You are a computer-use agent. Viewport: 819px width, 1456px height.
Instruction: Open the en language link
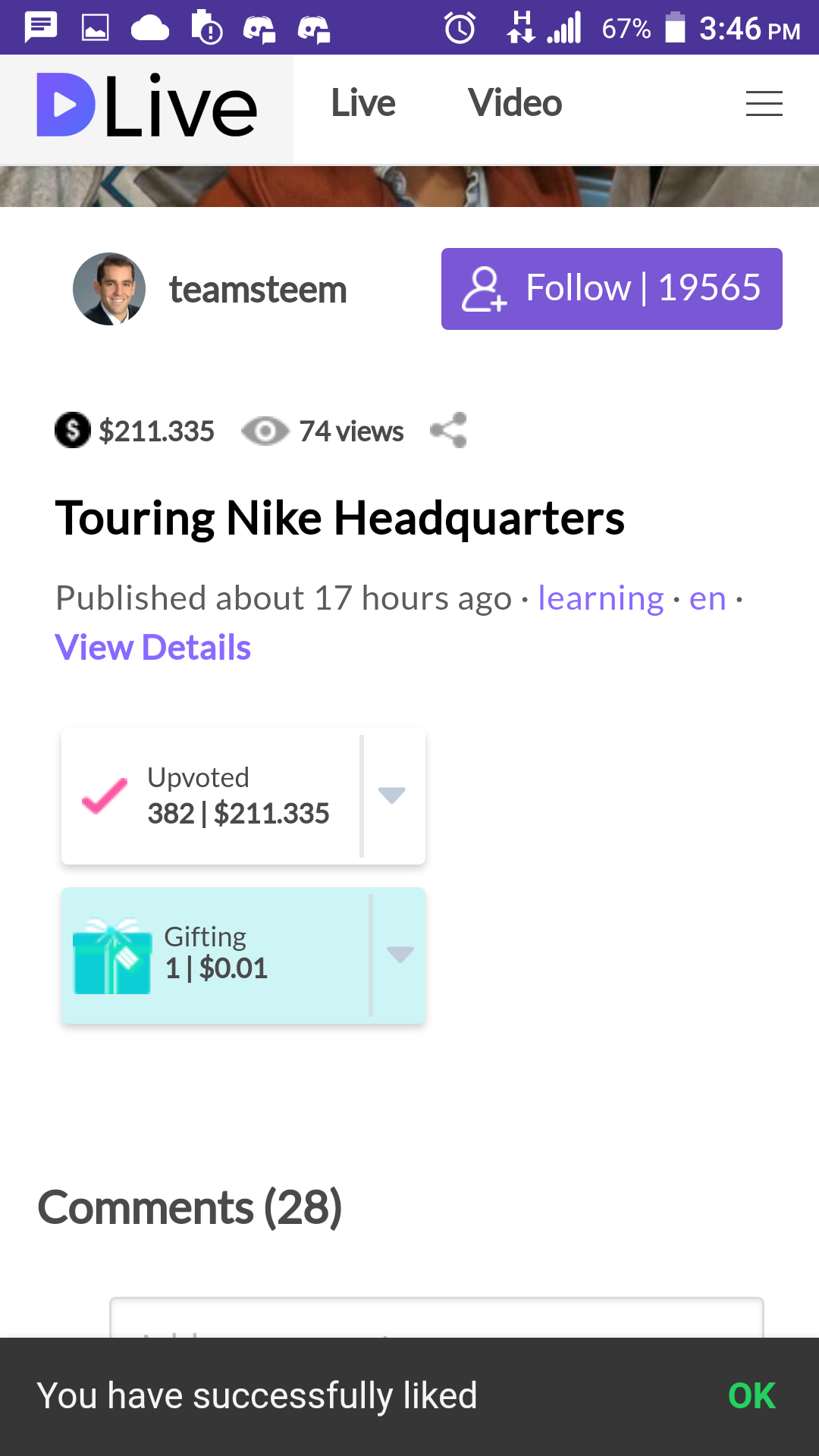coord(708,598)
